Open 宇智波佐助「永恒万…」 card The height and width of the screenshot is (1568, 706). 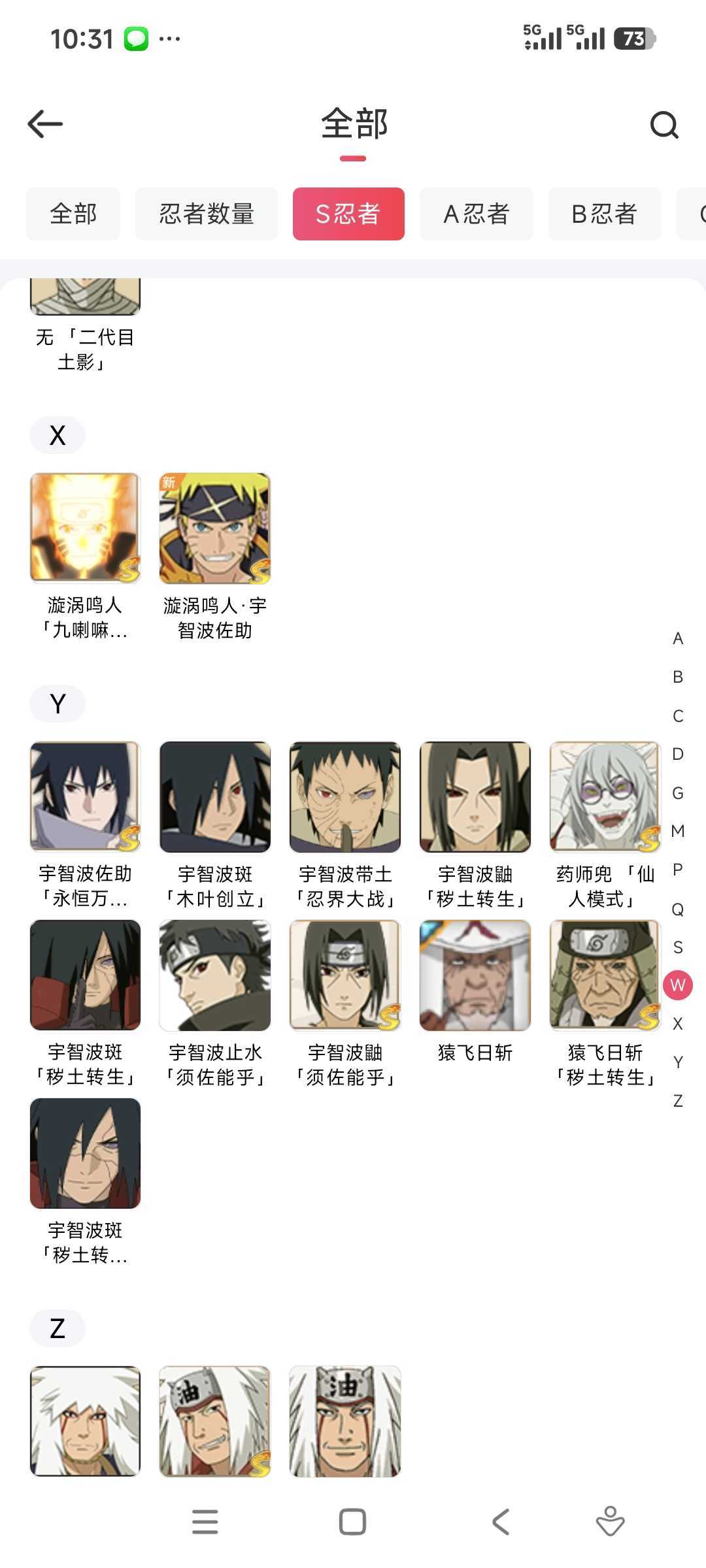pyautogui.click(x=85, y=797)
